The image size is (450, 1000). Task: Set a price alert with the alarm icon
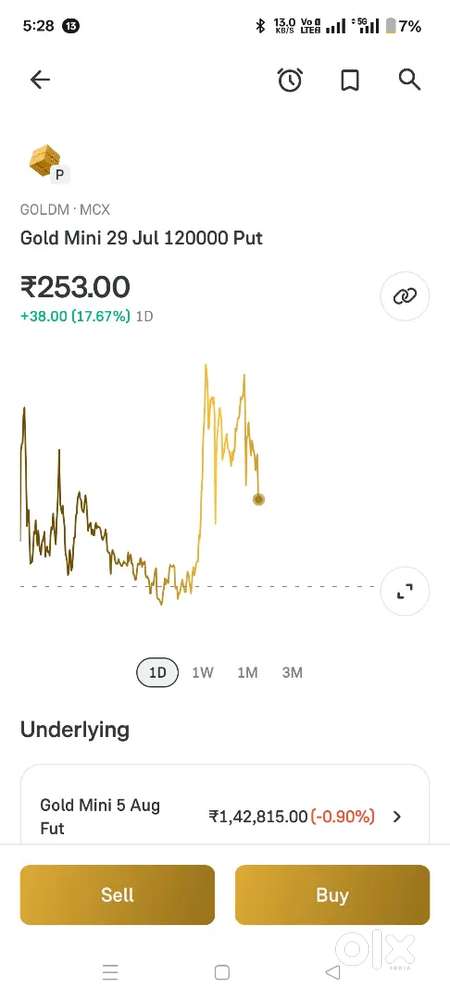coord(290,80)
